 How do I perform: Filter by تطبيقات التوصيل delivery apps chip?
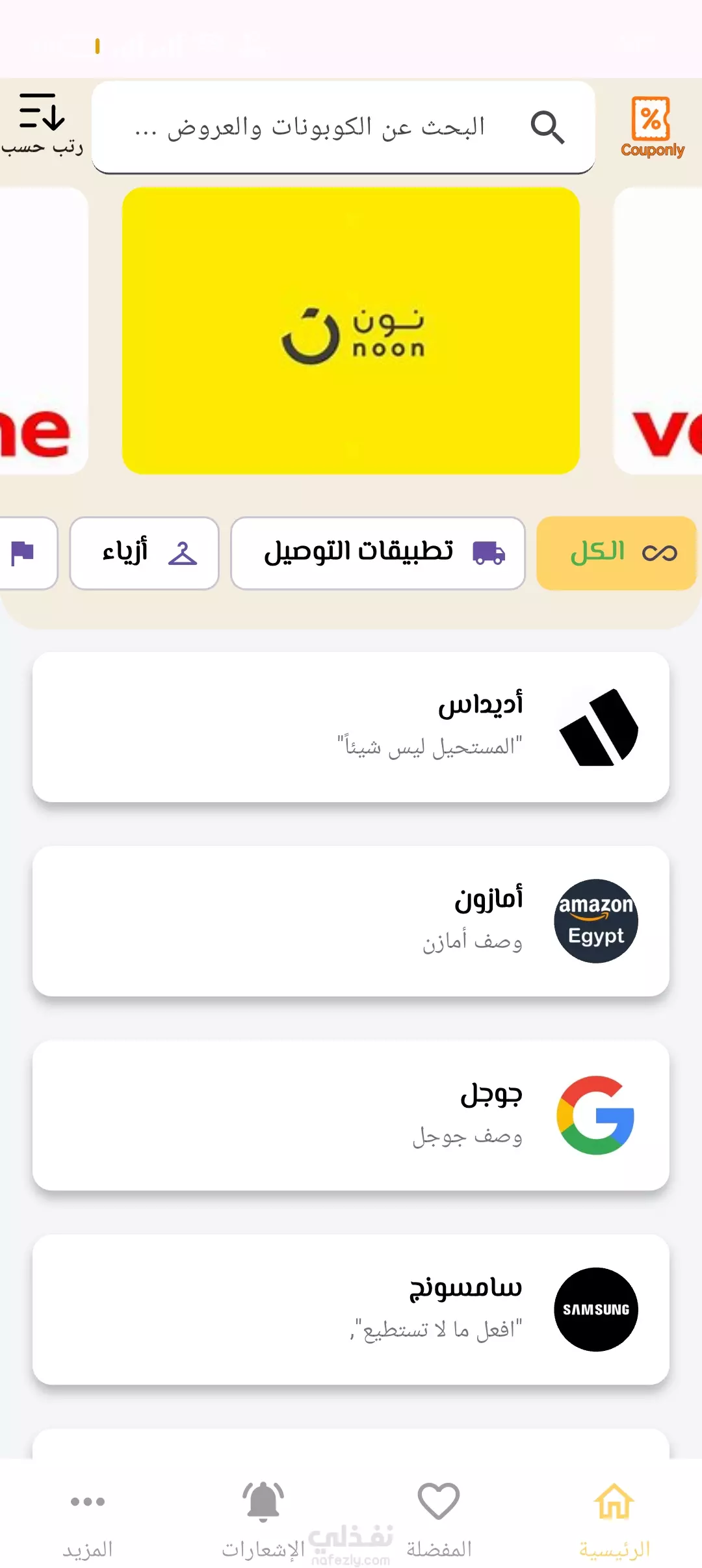click(x=378, y=553)
